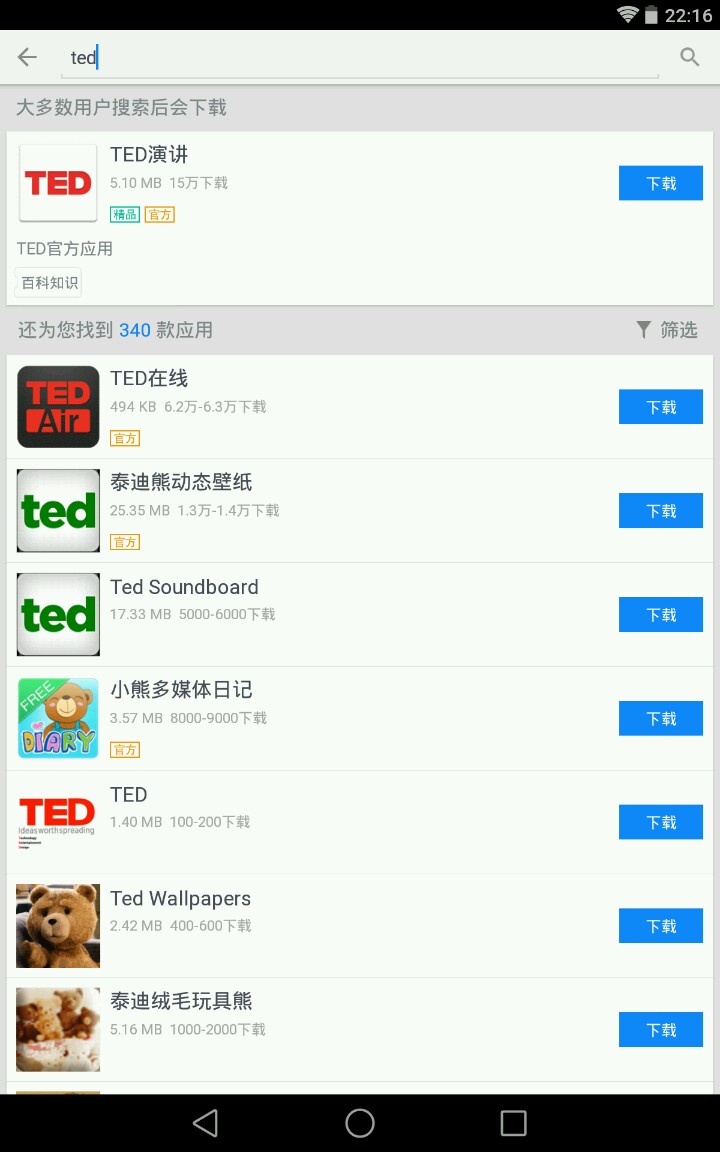Go back using the top arrow
The width and height of the screenshot is (720, 1152).
27,57
